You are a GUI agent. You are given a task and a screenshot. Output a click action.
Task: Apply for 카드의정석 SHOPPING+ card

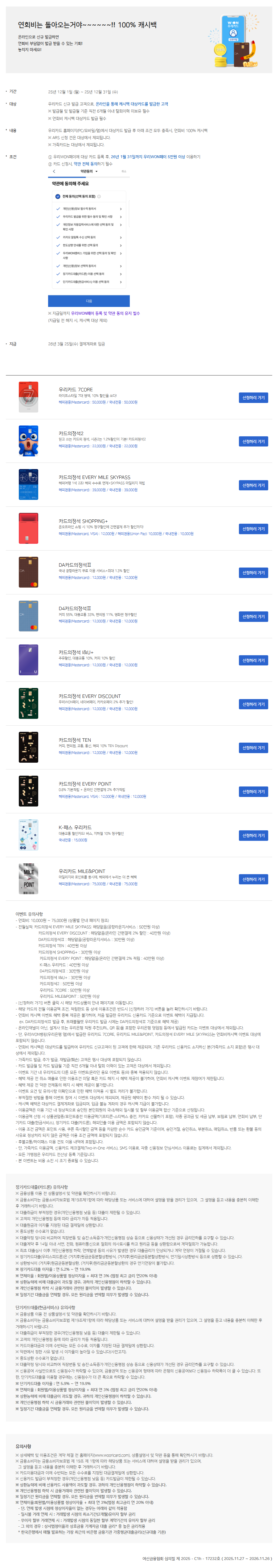click(253, 529)
